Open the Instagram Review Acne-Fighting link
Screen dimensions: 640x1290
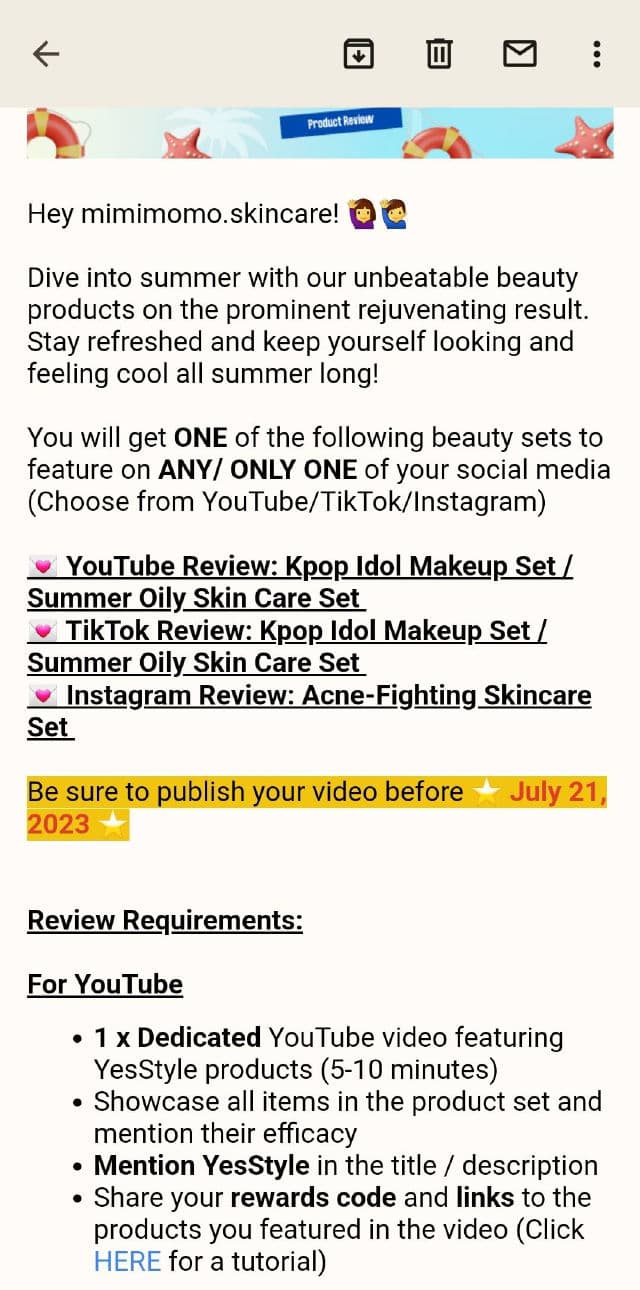click(x=310, y=696)
